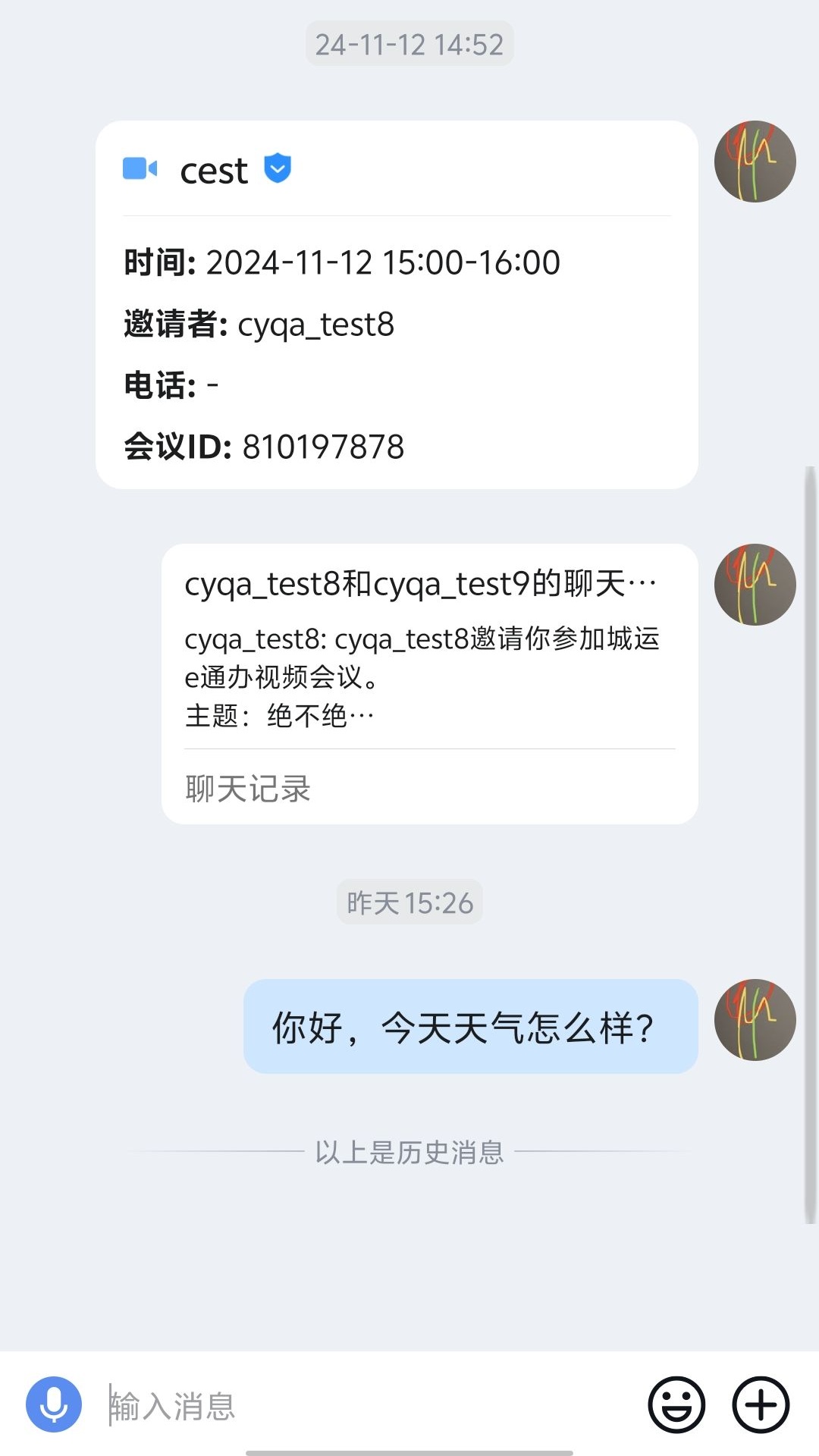Open the plus attachment menu
Image resolution: width=819 pixels, height=1456 pixels.
click(x=761, y=1404)
